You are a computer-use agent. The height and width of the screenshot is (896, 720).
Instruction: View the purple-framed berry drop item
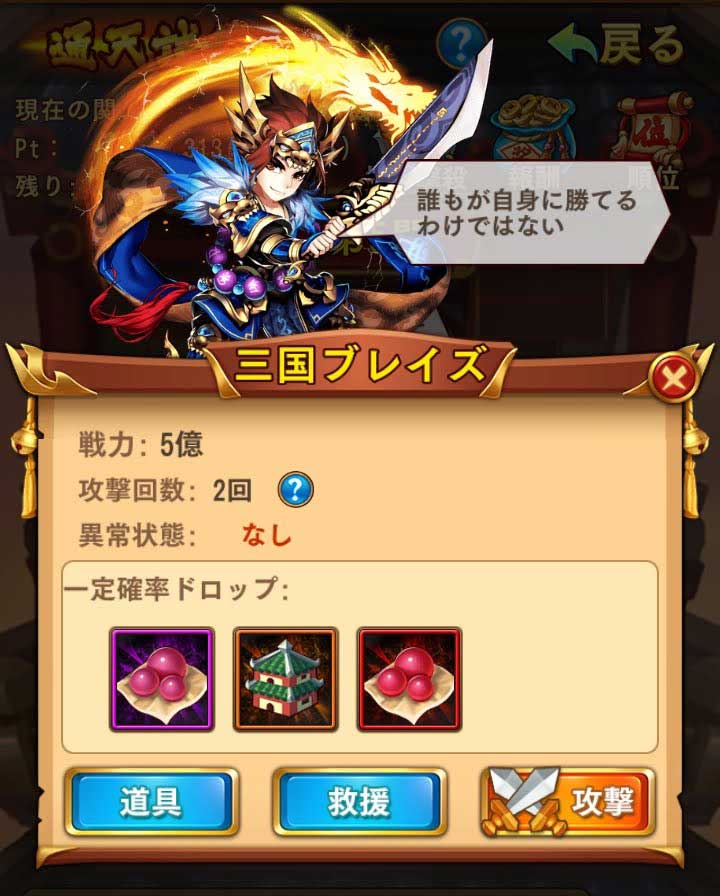click(162, 679)
